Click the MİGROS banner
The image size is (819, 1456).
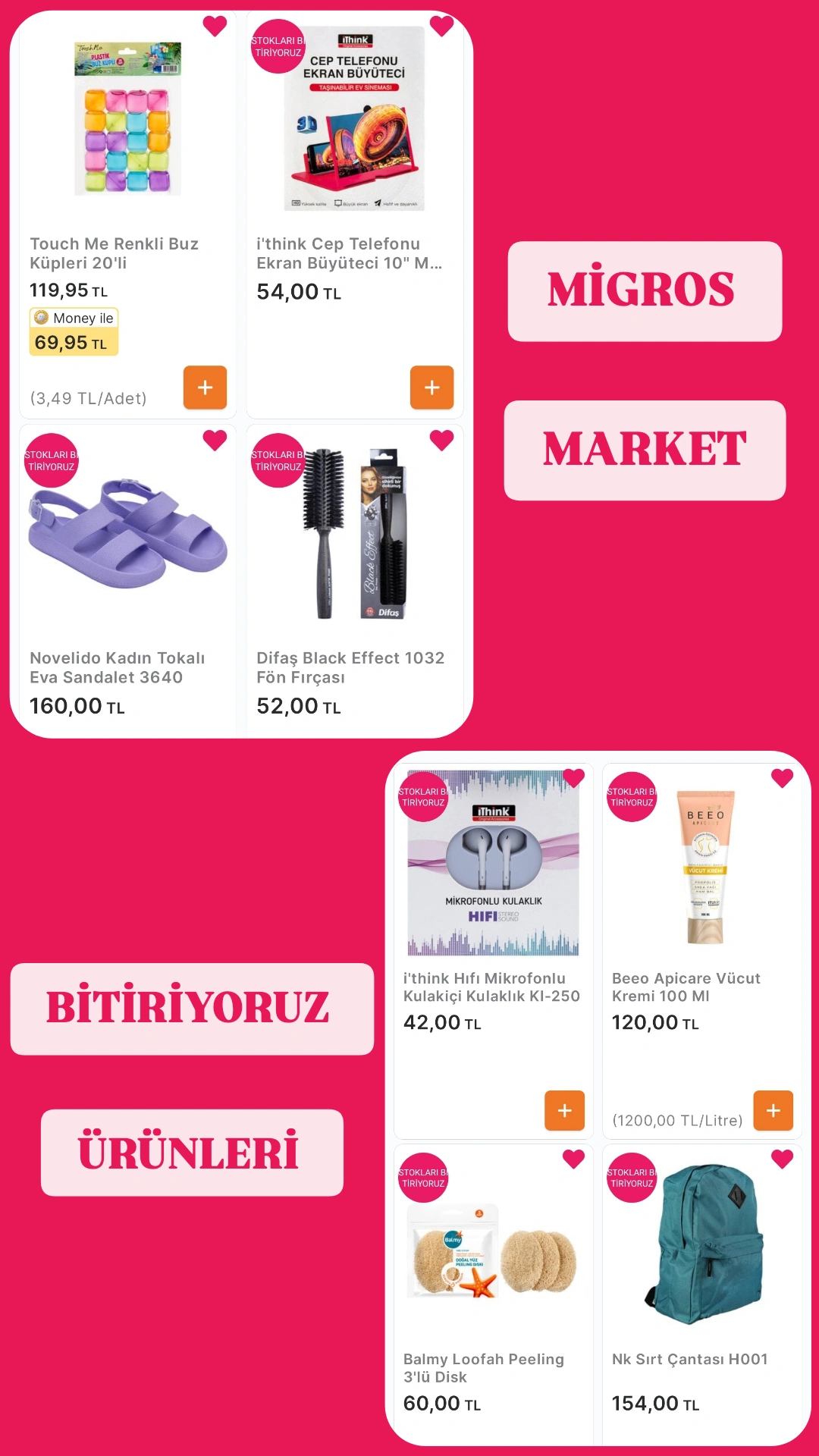click(645, 290)
